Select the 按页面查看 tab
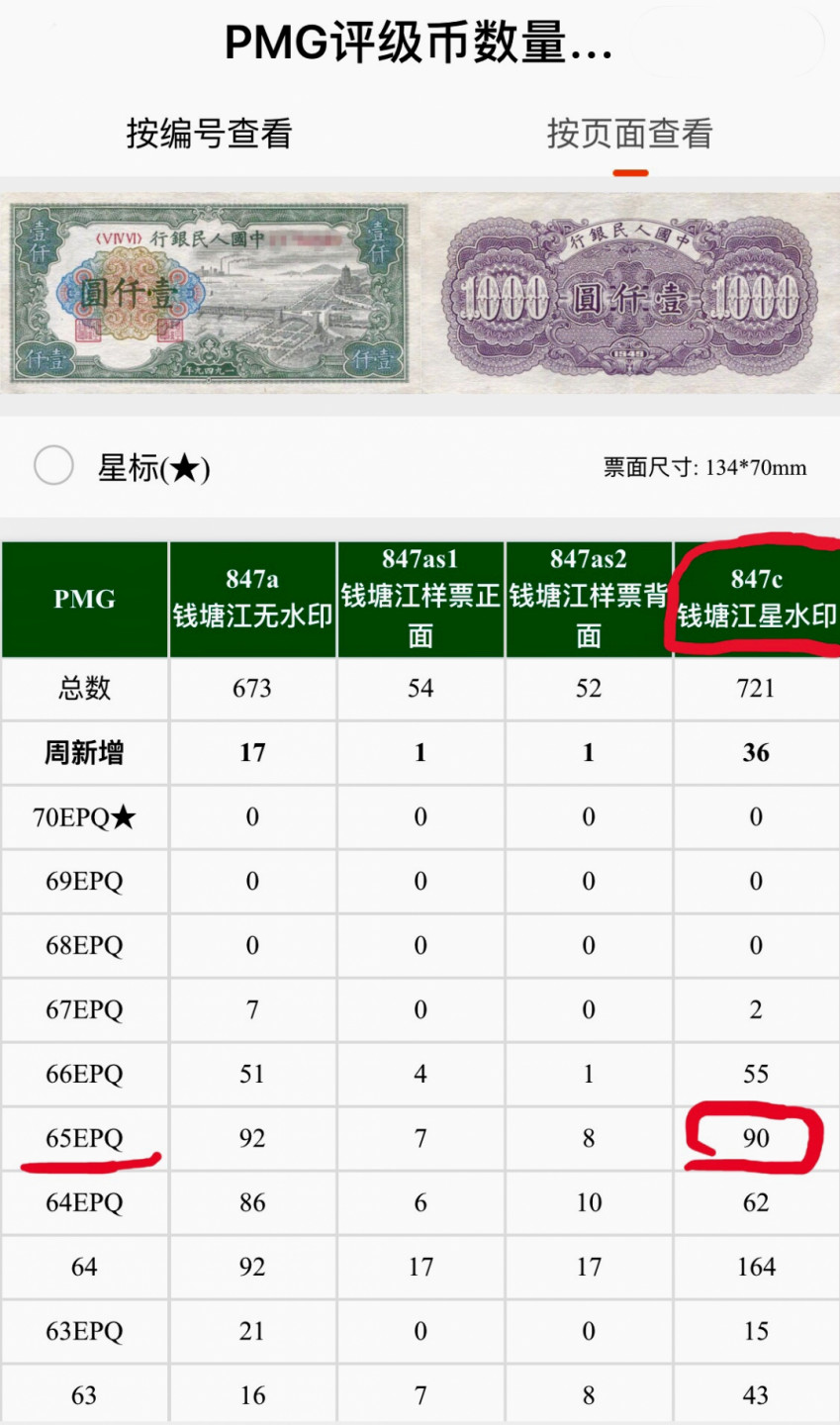 click(x=629, y=134)
